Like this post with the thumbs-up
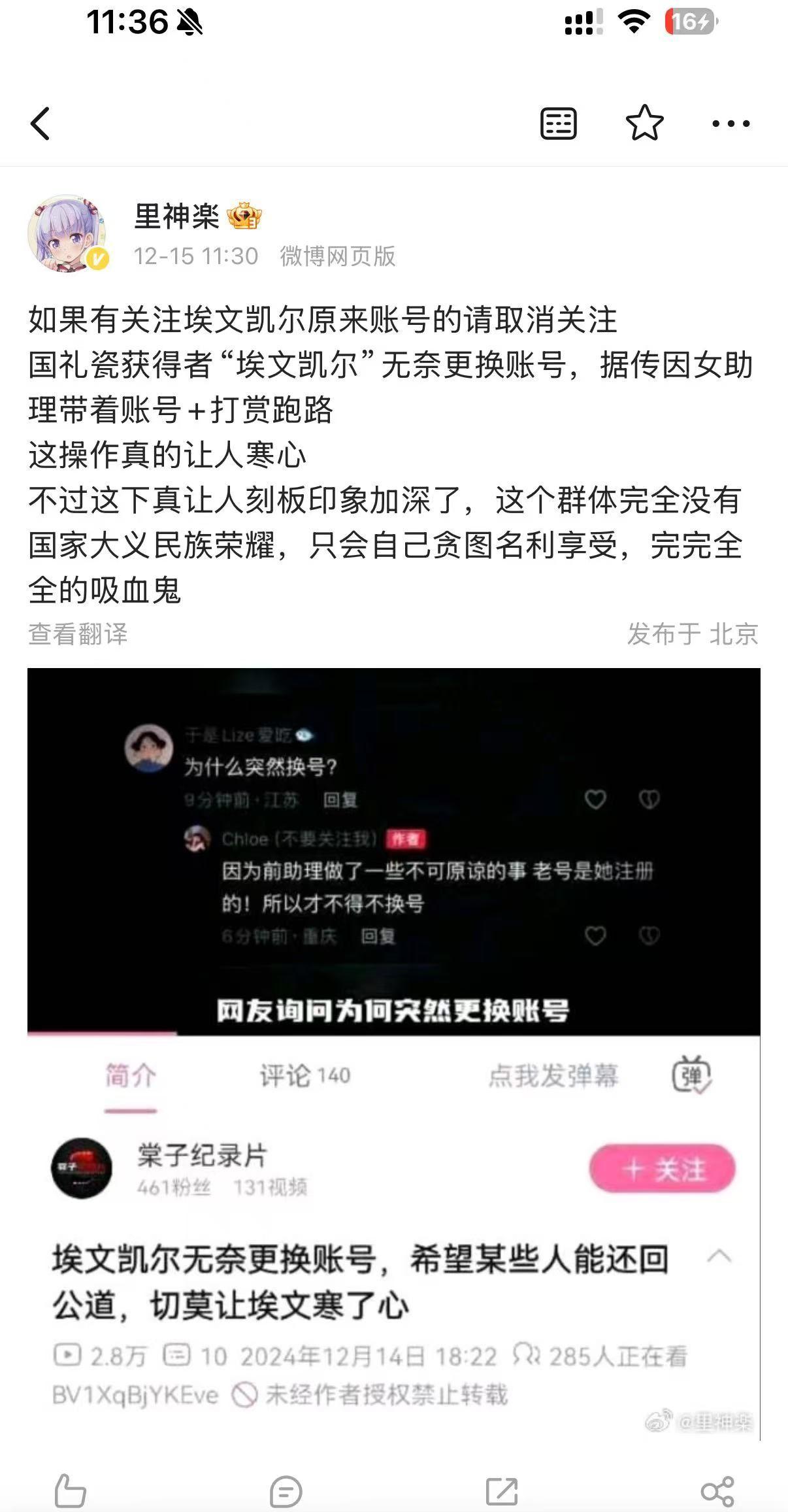 click(x=70, y=1491)
